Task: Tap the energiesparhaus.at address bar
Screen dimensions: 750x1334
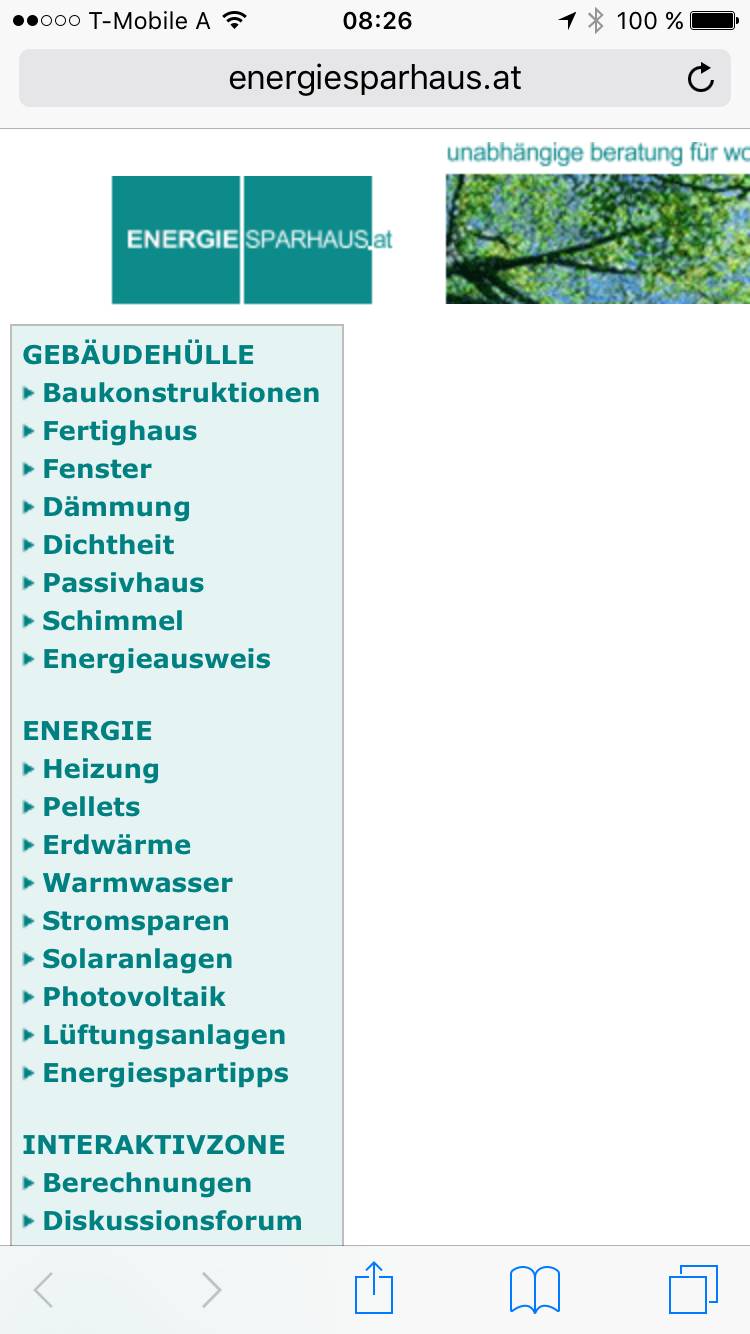Action: point(375,78)
